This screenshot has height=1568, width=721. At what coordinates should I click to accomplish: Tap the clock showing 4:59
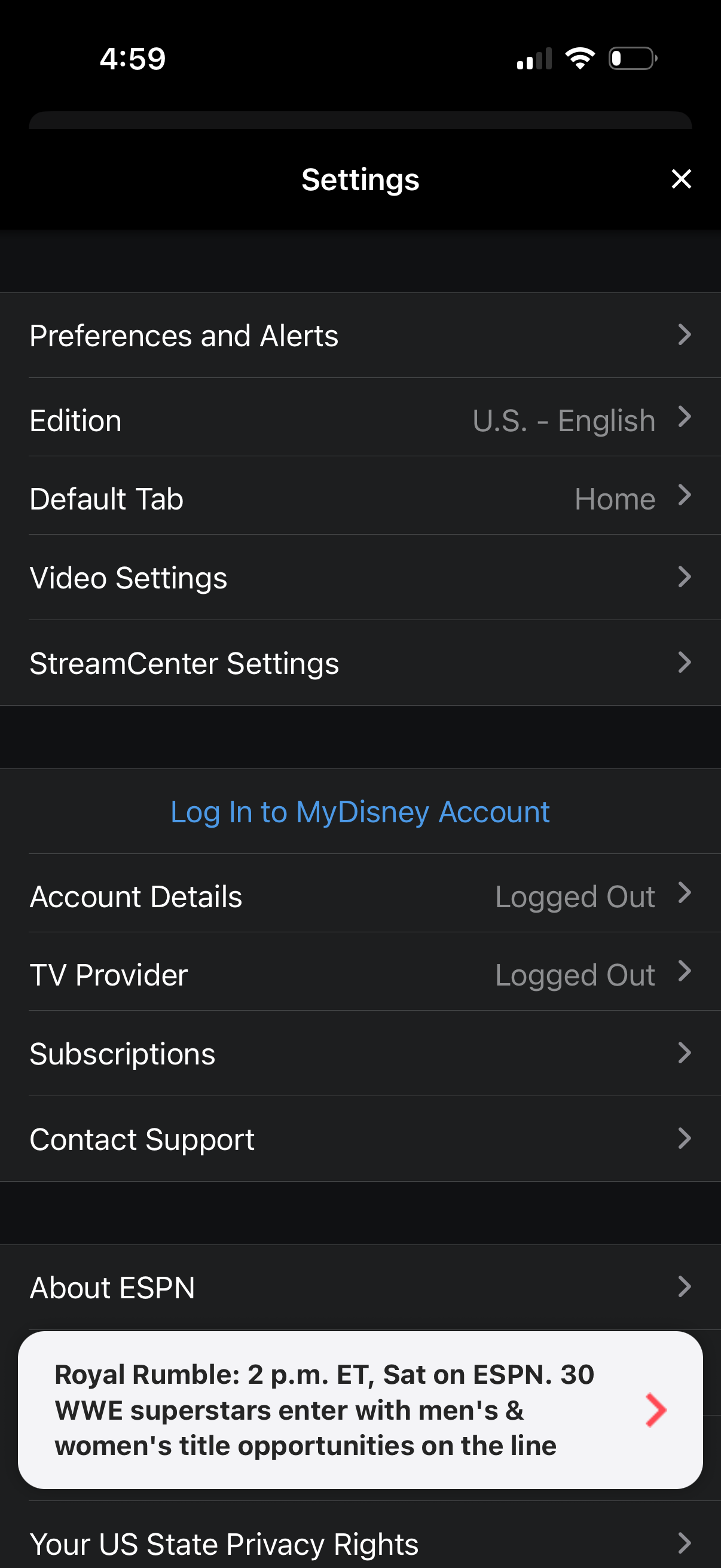[x=132, y=58]
